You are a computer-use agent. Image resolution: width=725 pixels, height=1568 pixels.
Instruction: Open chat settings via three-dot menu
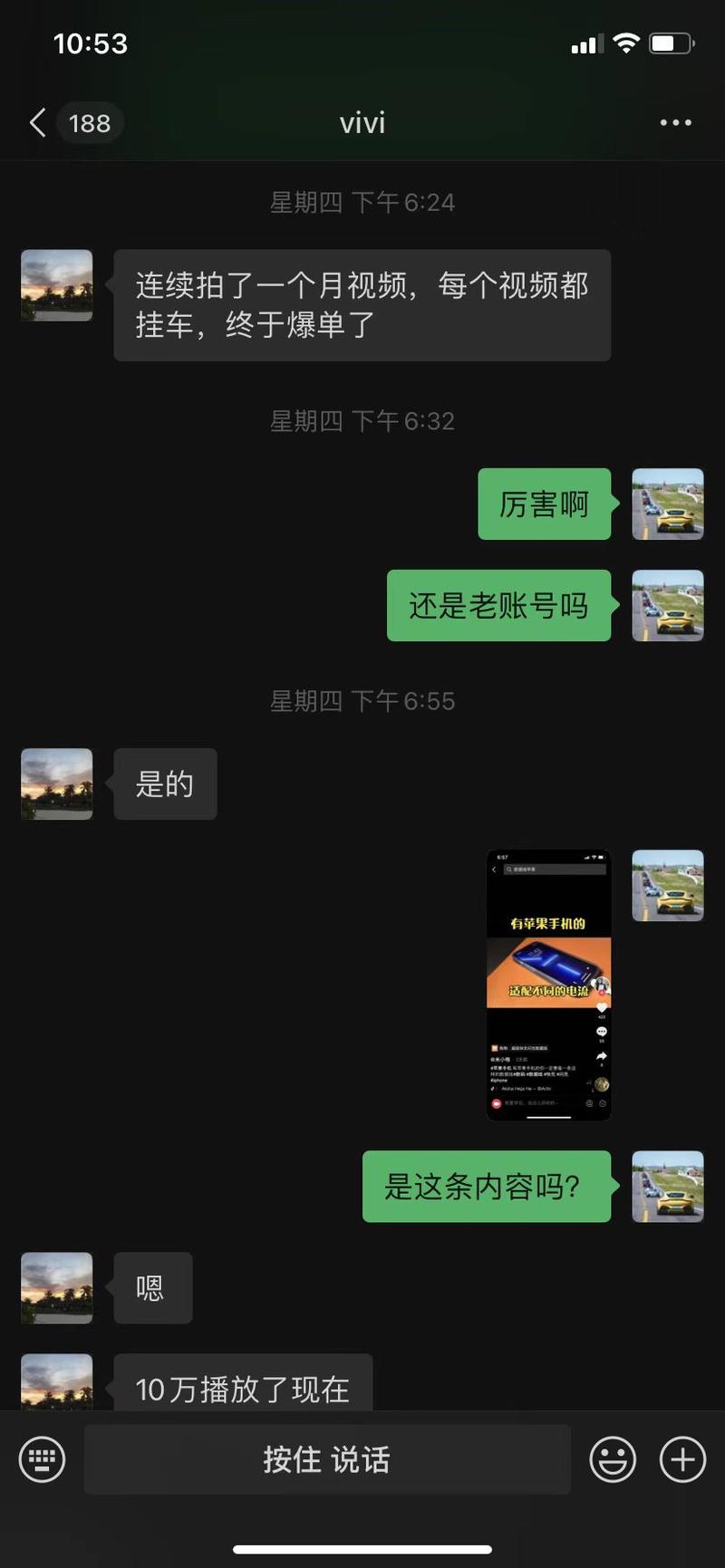point(676,122)
